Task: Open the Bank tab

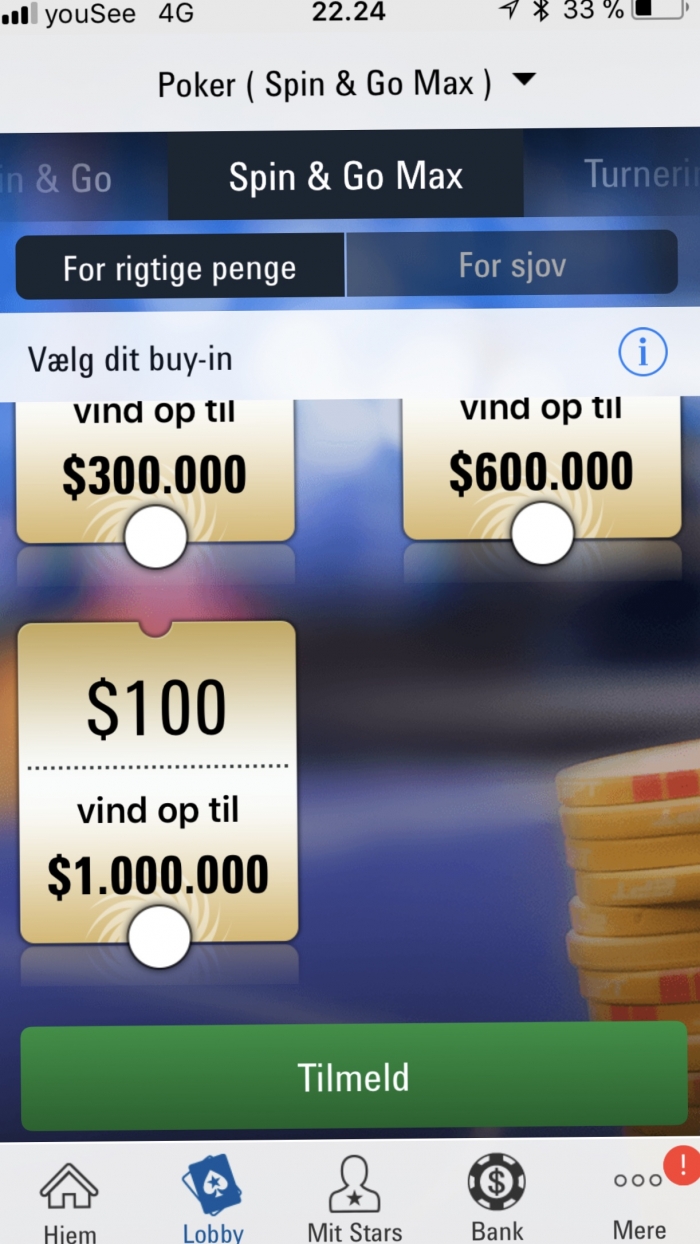Action: click(497, 1198)
